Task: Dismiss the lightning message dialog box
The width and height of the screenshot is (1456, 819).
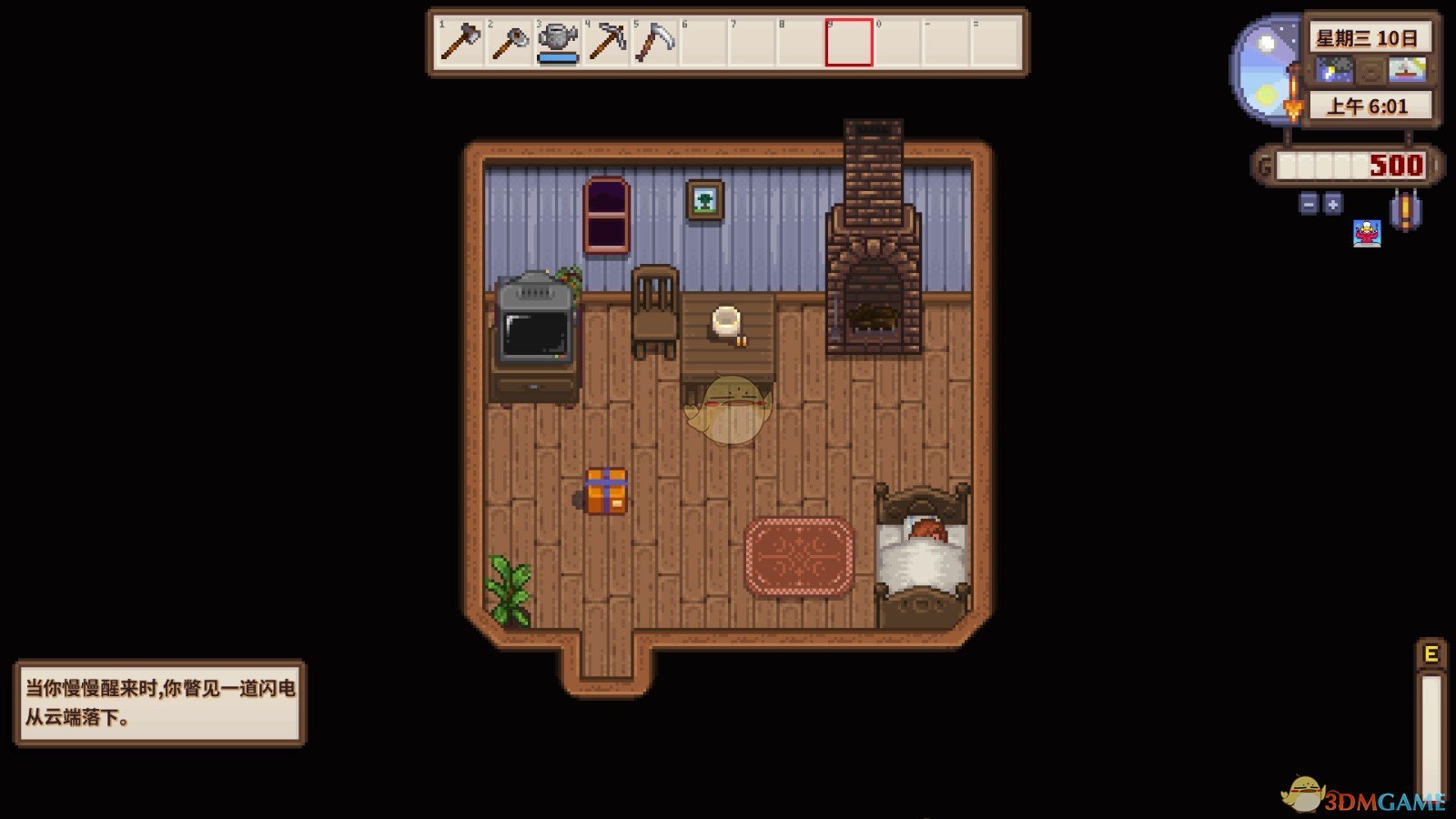Action: click(159, 703)
